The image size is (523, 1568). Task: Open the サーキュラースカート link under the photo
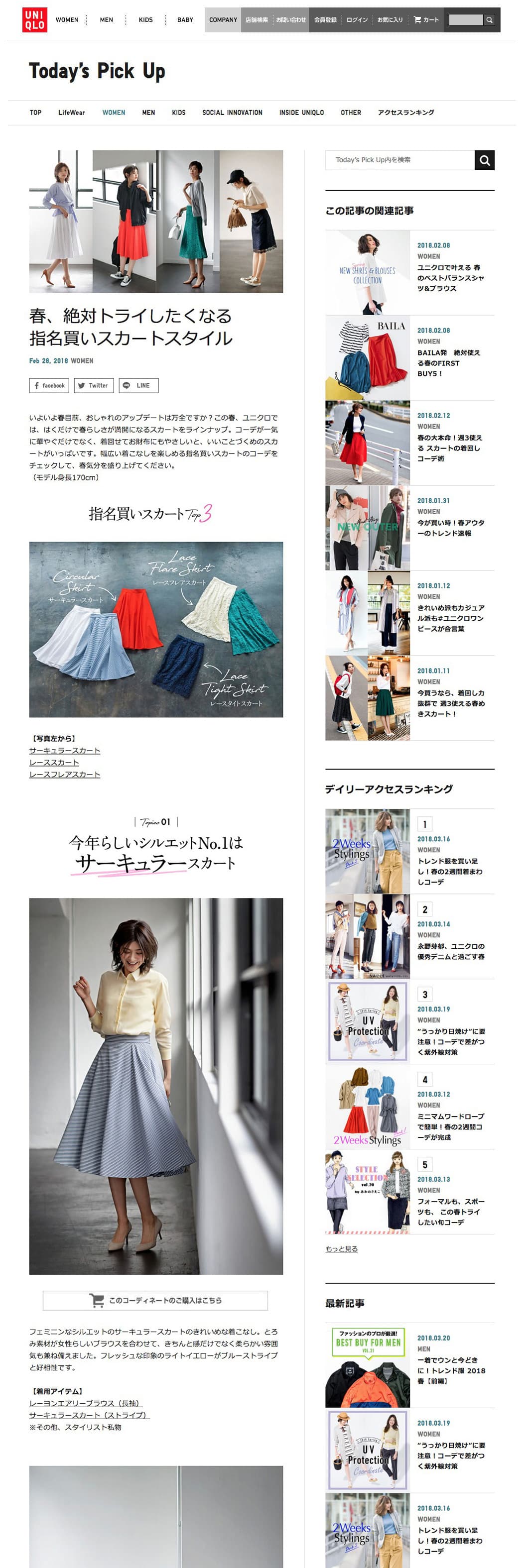coord(65,751)
